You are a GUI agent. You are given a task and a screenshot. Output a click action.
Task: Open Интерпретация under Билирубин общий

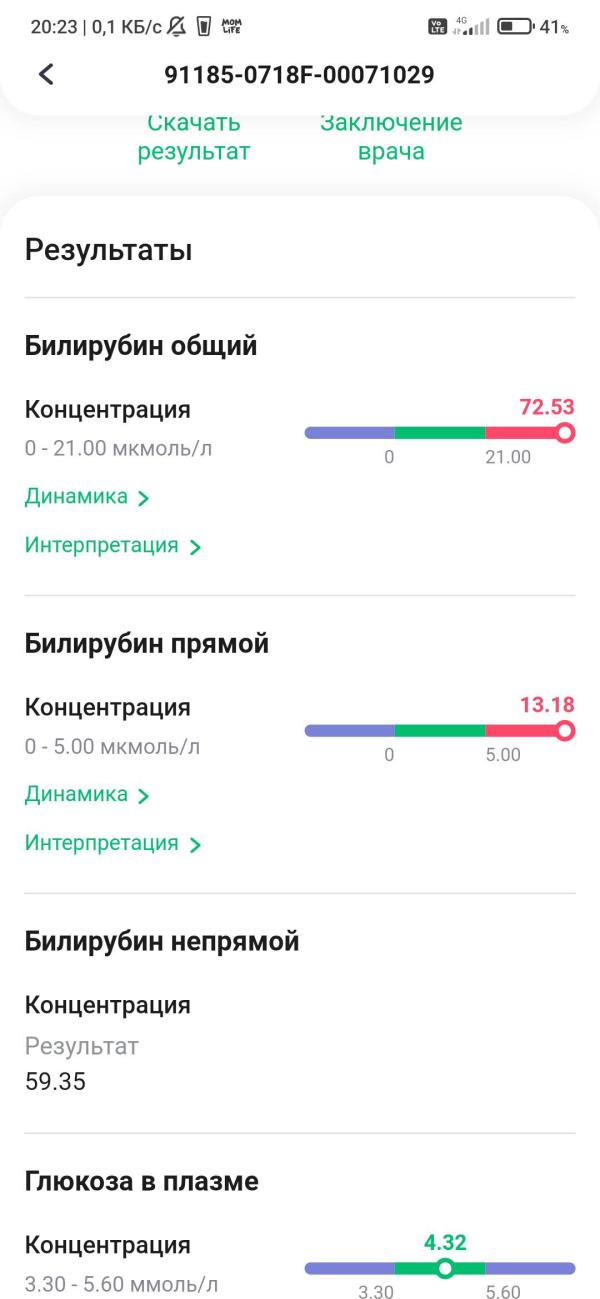click(x=113, y=546)
